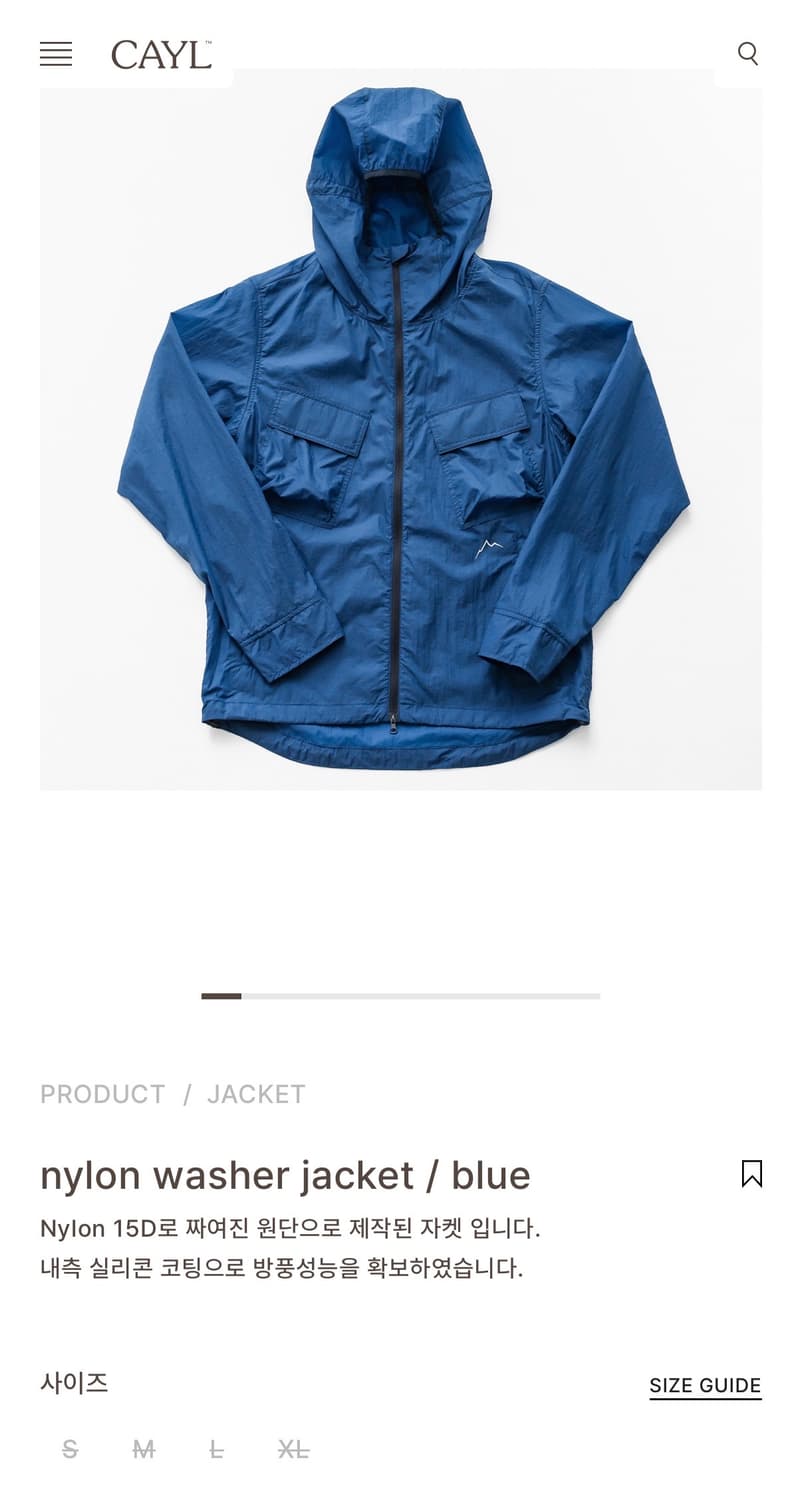Select the sold-out size L
The image size is (802, 1500).
[x=218, y=1450]
